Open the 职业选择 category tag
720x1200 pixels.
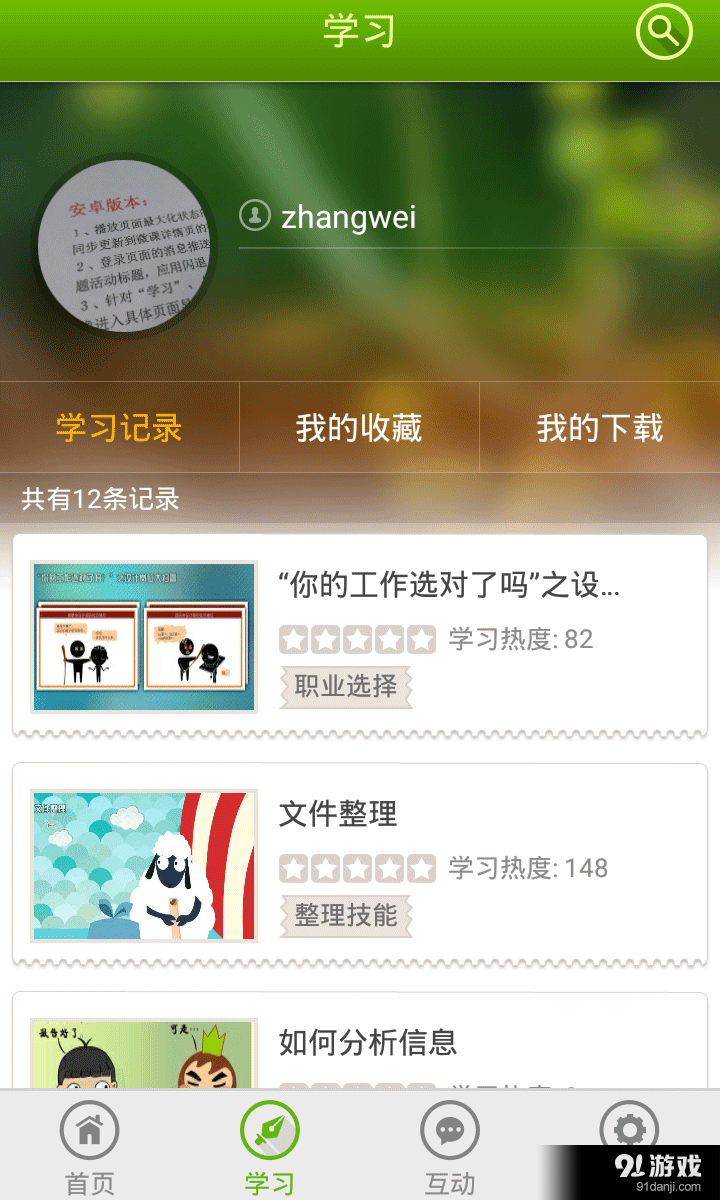(346, 687)
